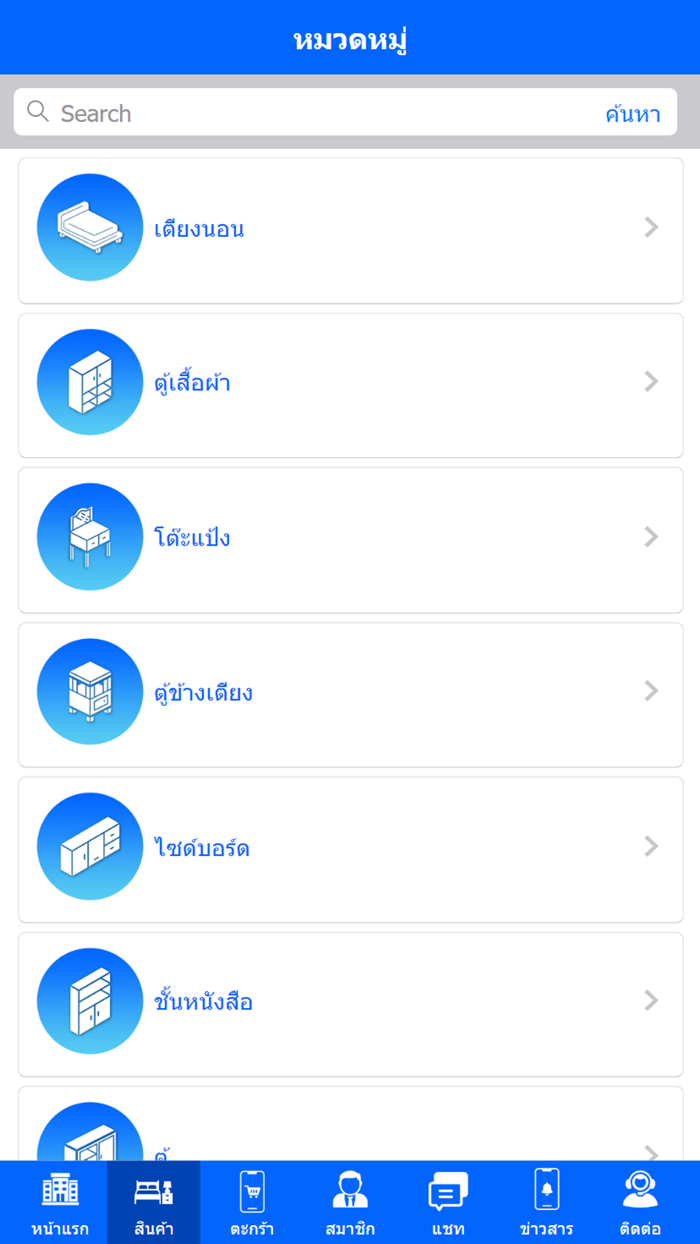Open the แชท chat tab
The height and width of the screenshot is (1244, 700).
pyautogui.click(x=447, y=1202)
